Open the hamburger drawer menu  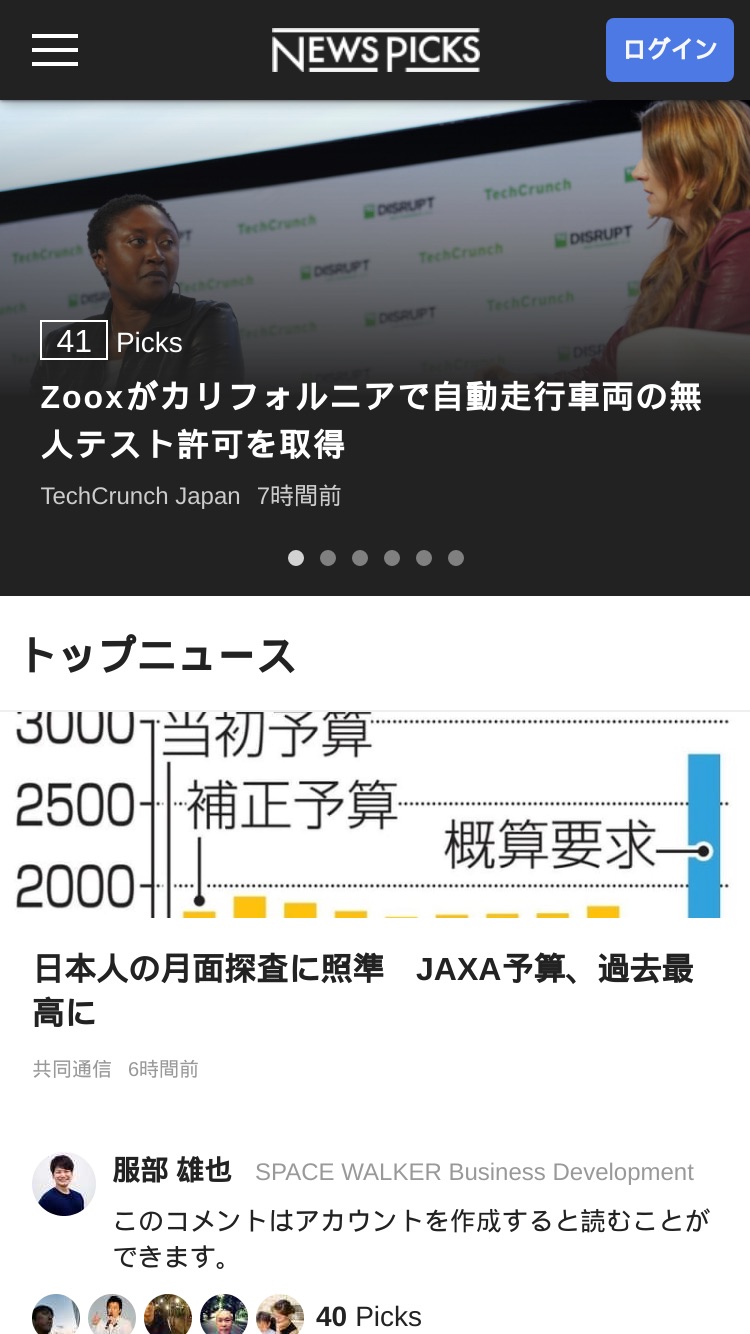[55, 50]
